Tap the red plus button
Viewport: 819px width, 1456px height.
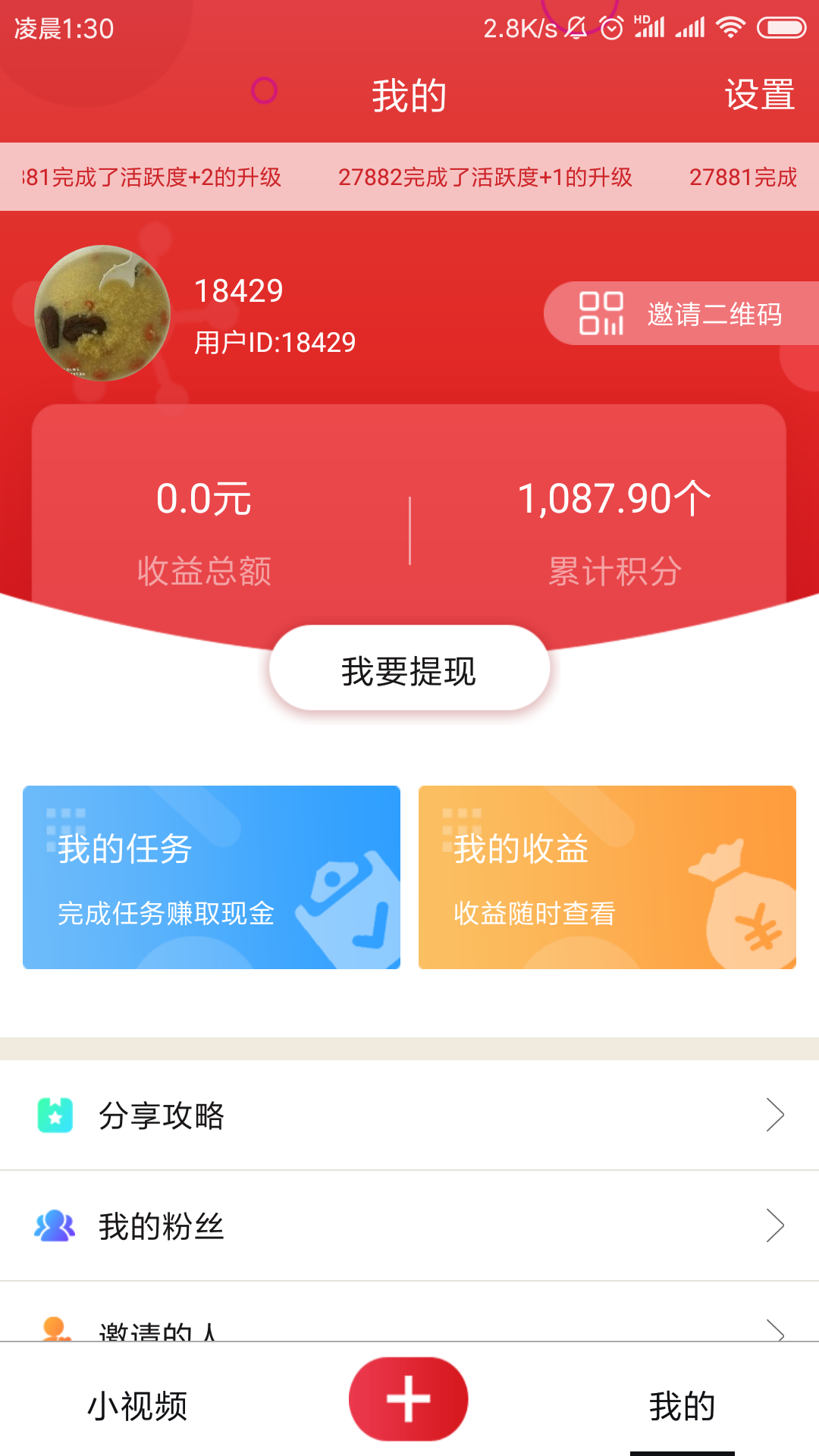[408, 1399]
